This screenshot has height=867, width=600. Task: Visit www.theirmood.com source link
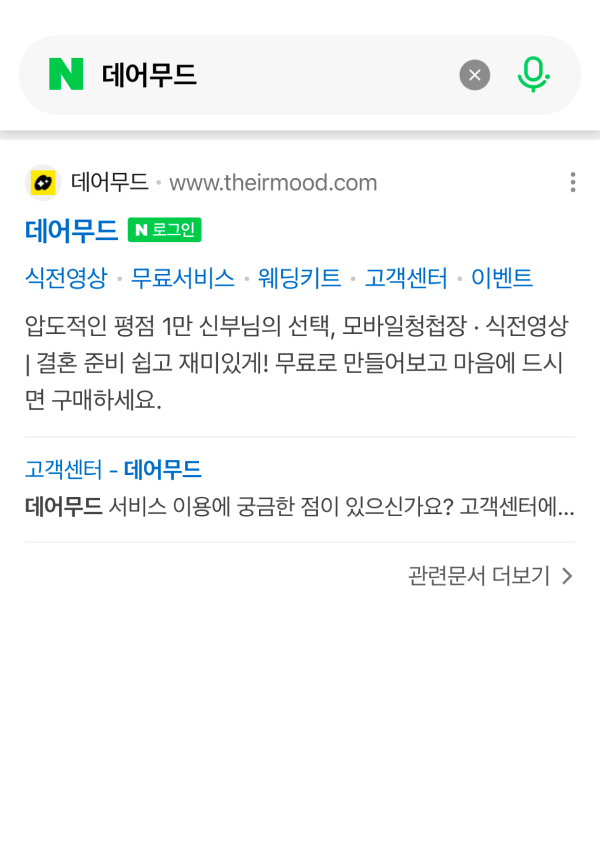pyautogui.click(x=273, y=183)
